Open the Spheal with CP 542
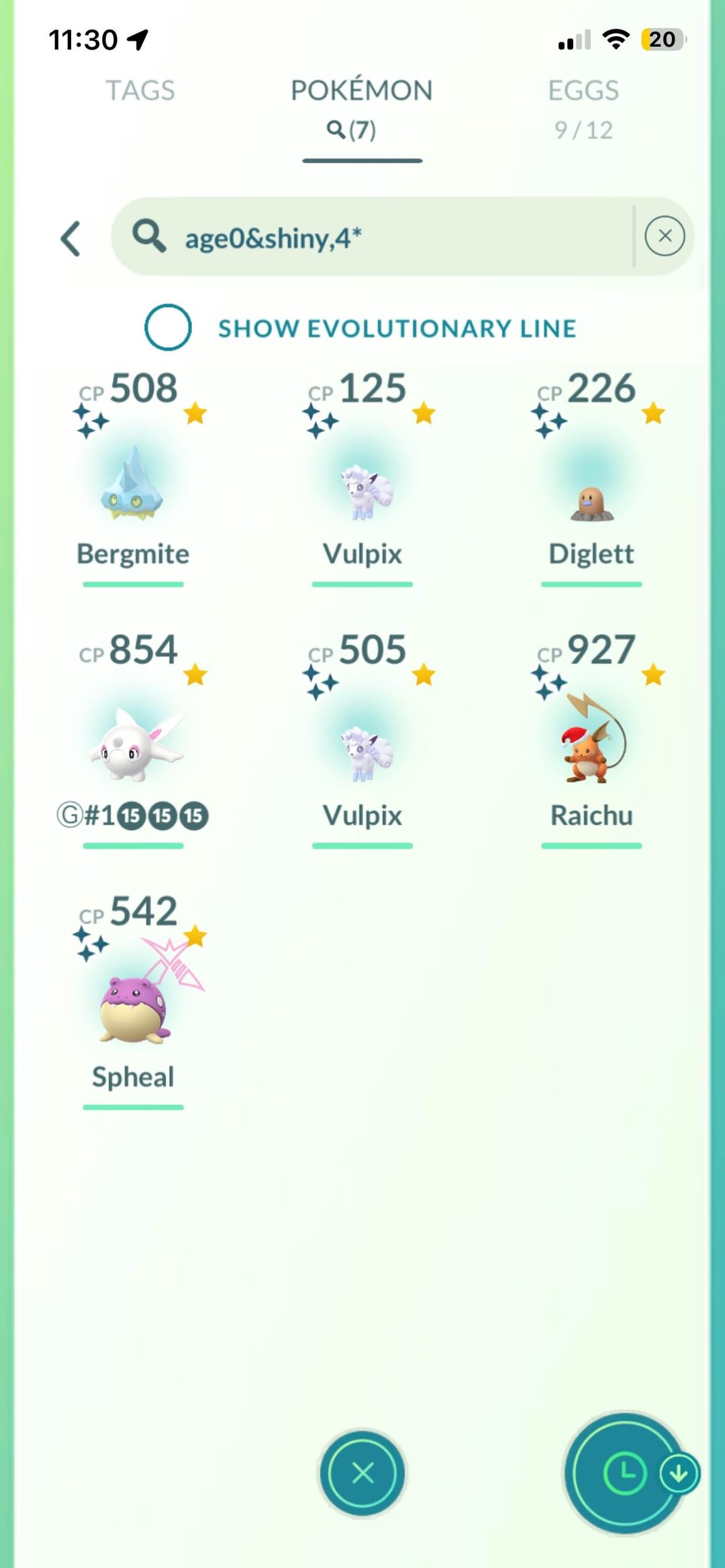Screen dimensions: 725x1568 click(x=133, y=1001)
